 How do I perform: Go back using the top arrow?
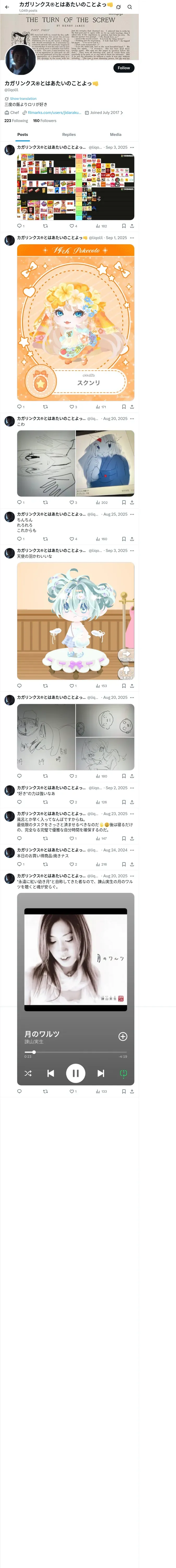(7, 7)
